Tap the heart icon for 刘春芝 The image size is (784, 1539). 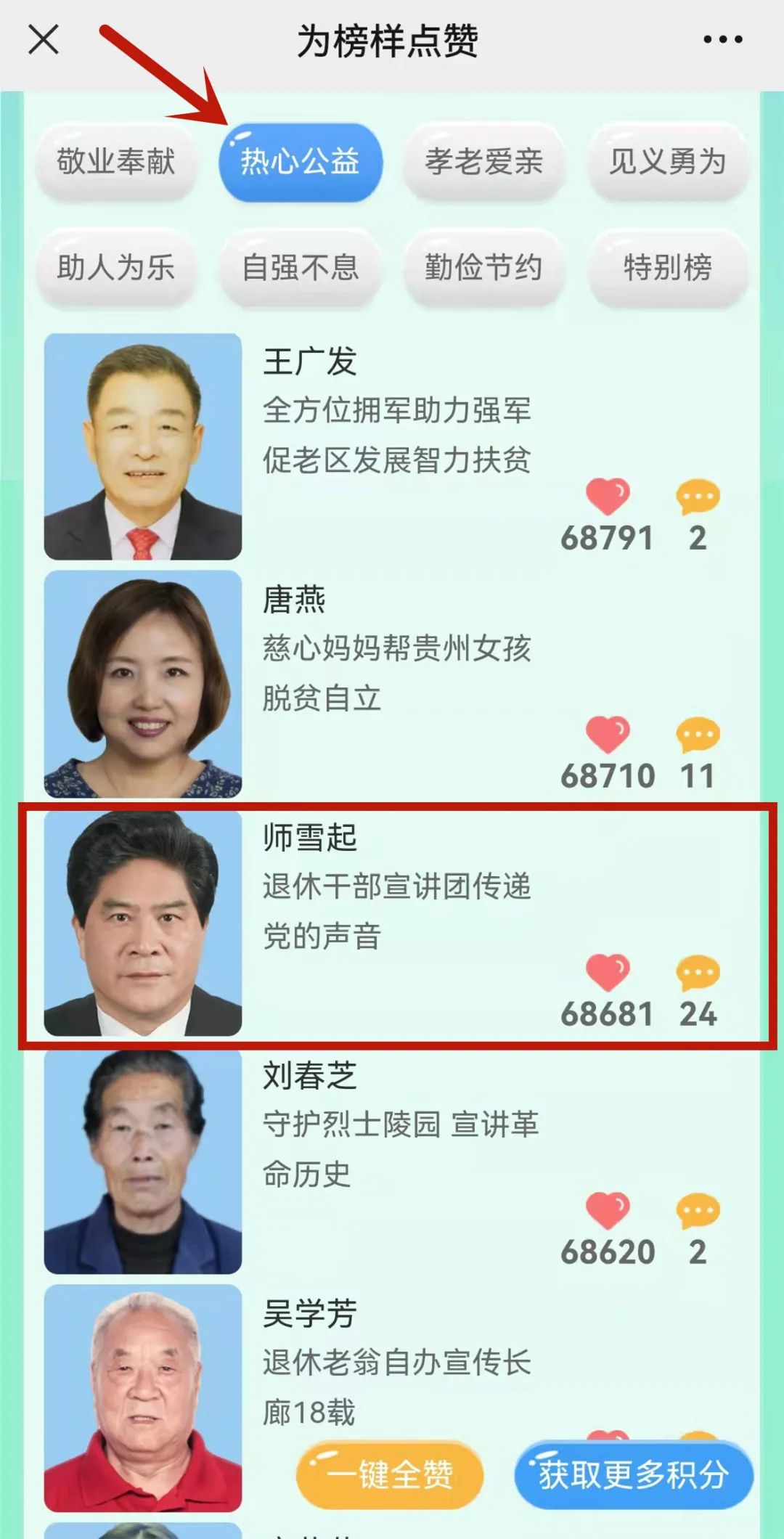coord(608,1211)
